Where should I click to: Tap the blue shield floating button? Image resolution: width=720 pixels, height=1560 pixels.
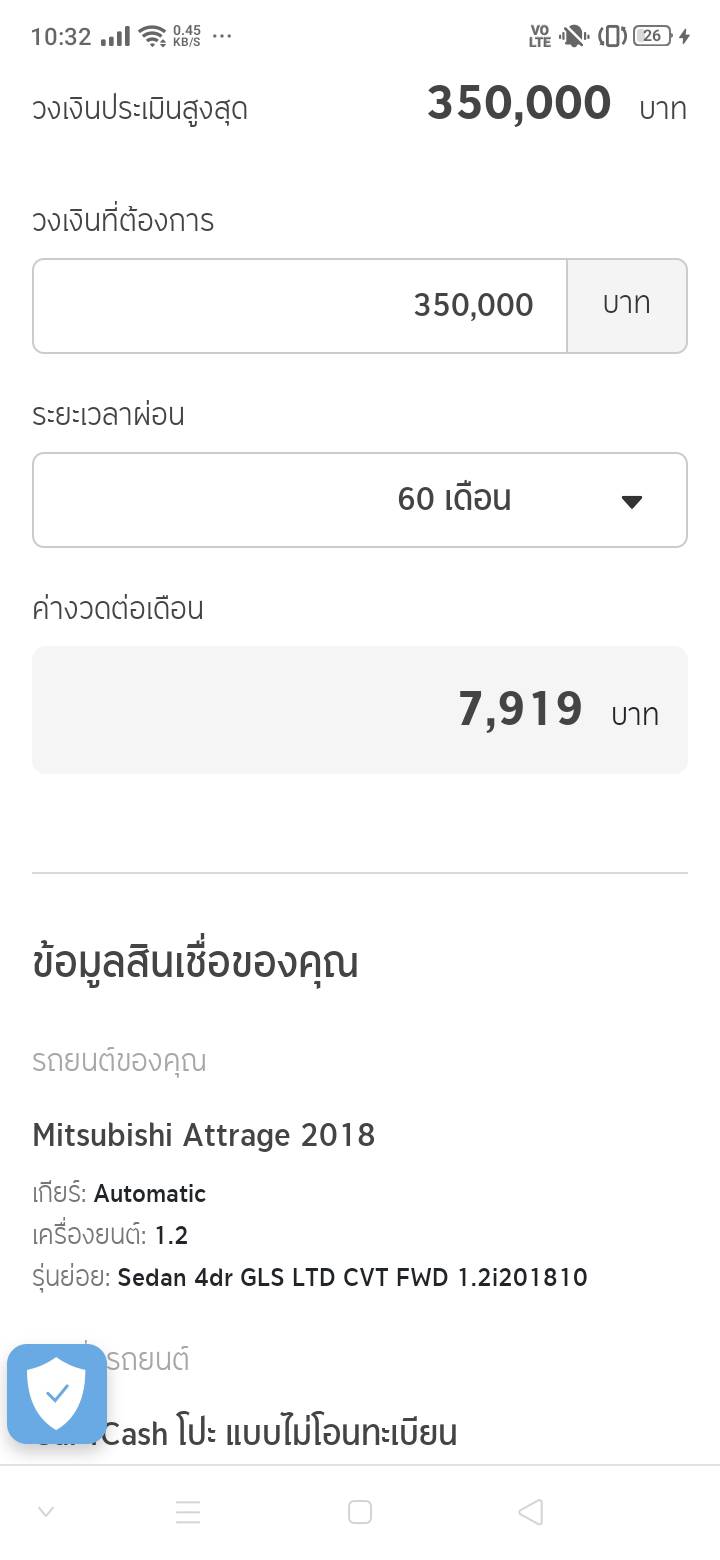57,1393
